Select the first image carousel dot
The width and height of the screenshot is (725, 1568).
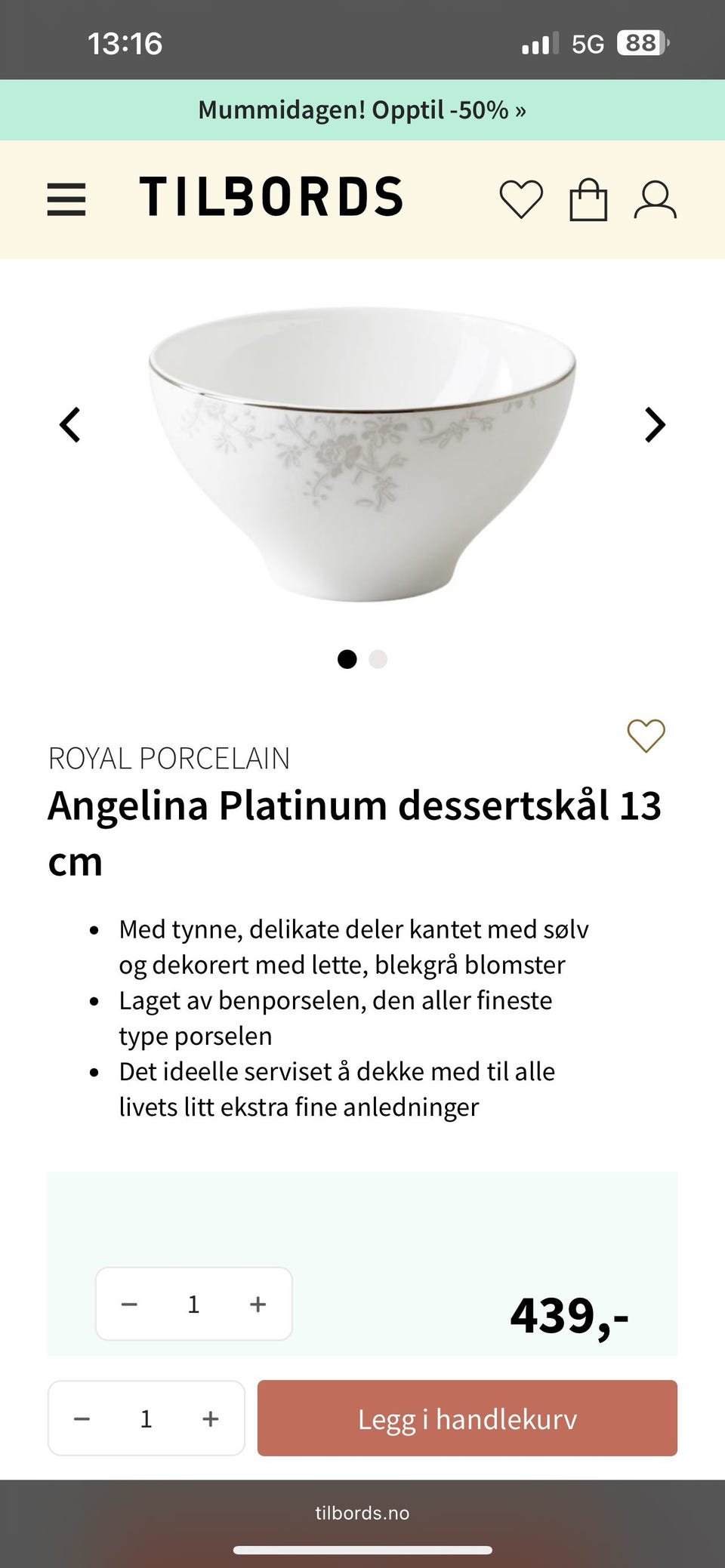coord(348,659)
